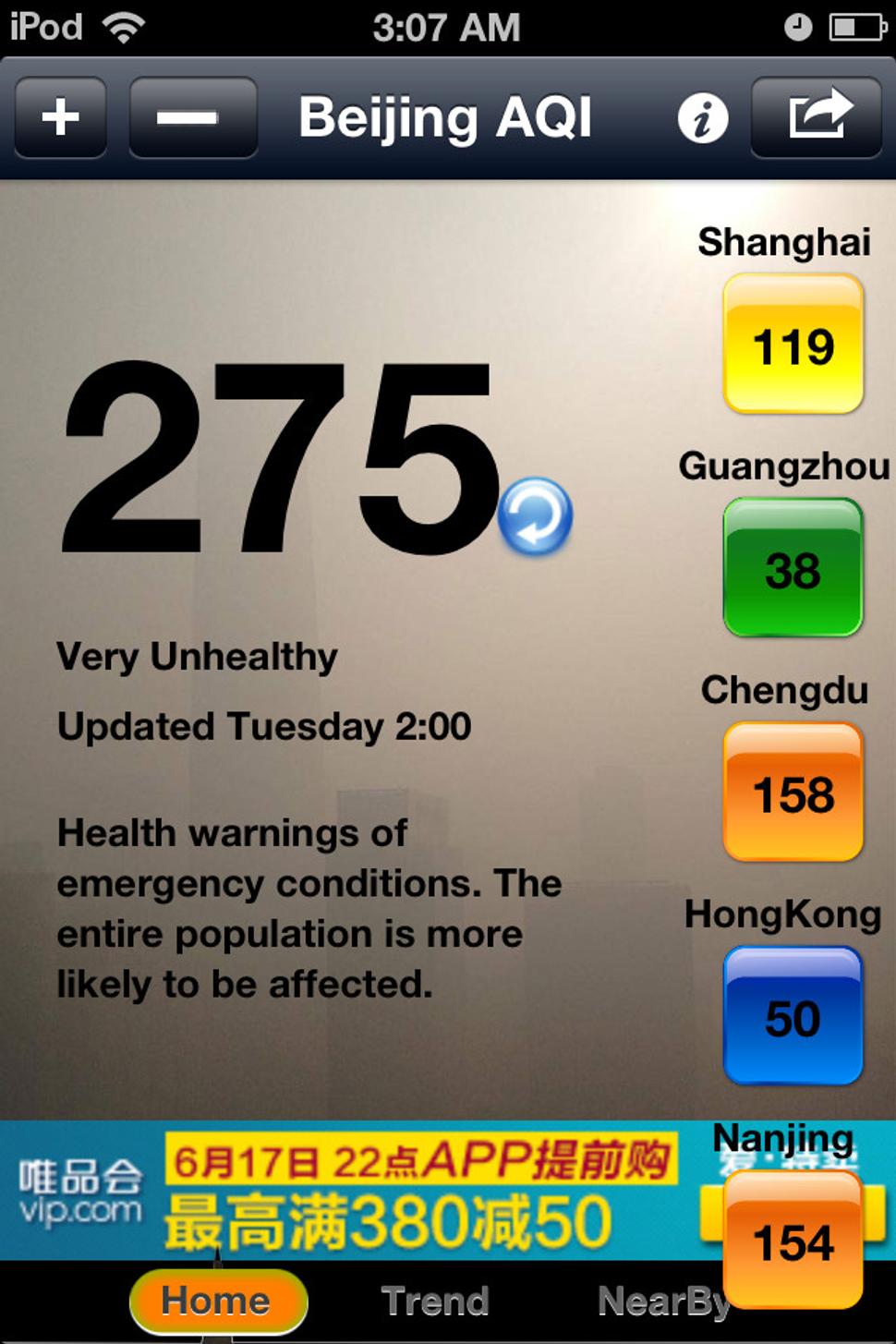Open HongKong AQI tile showing 50
896x1344 pixels.
(x=793, y=1017)
